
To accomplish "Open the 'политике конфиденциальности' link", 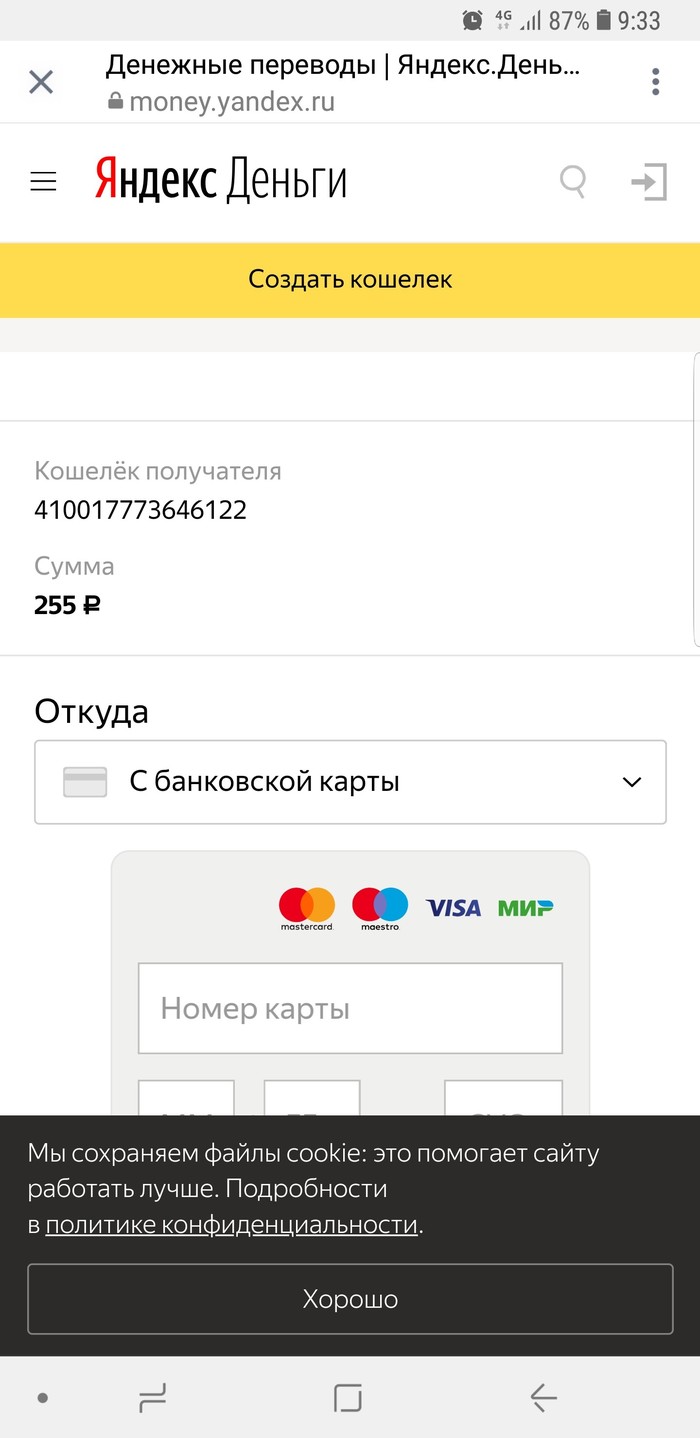I will tap(231, 1224).
